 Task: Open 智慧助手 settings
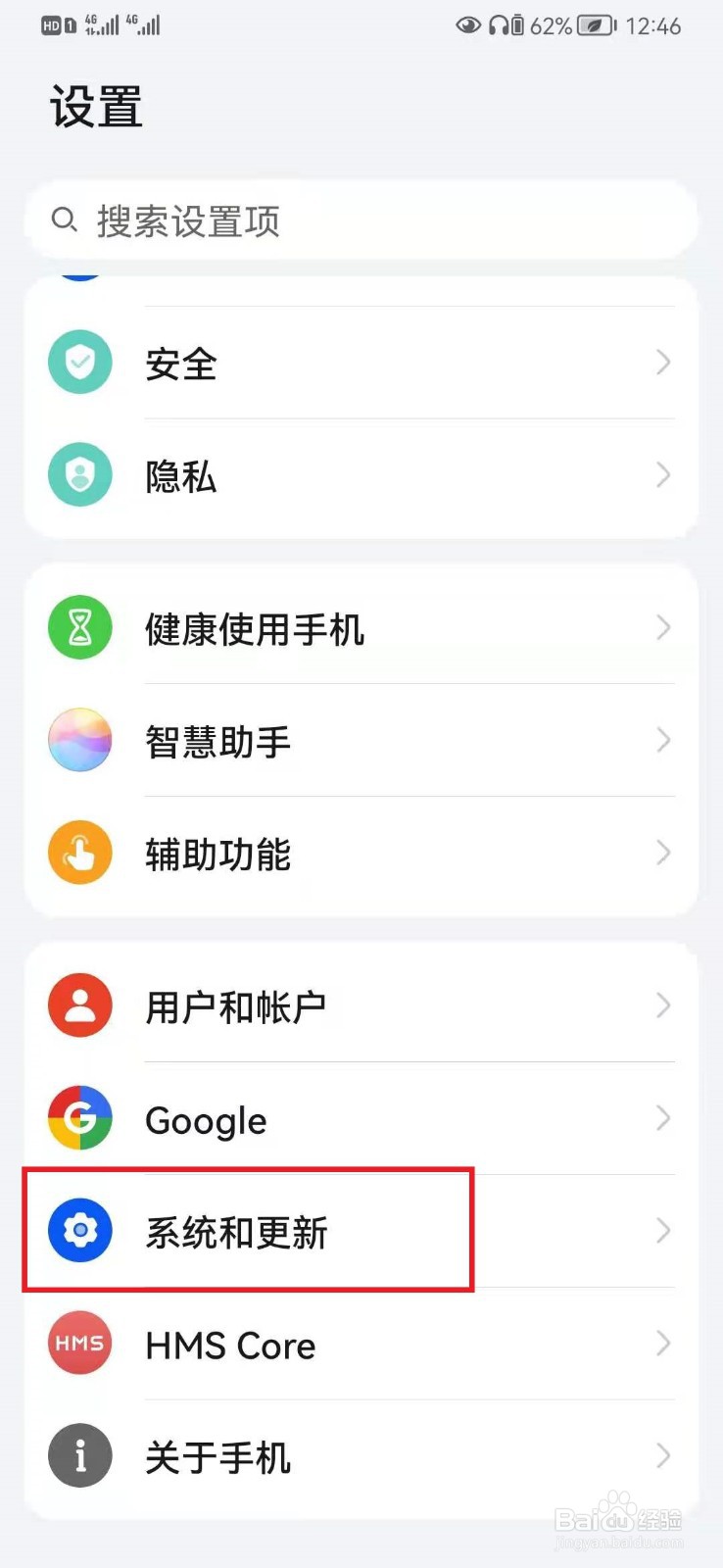pyautogui.click(x=361, y=741)
